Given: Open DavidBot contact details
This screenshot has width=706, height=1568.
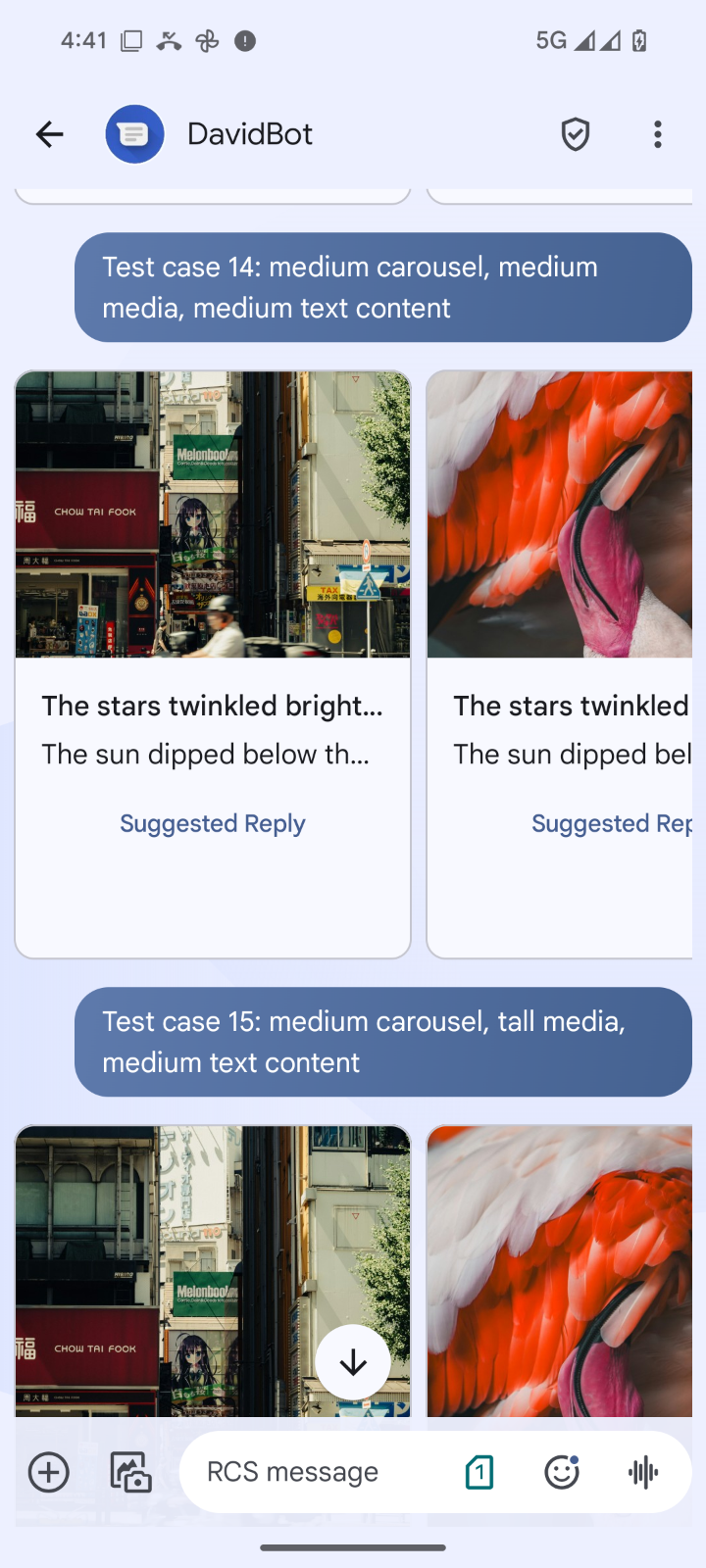Looking at the screenshot, I should point(249,134).
